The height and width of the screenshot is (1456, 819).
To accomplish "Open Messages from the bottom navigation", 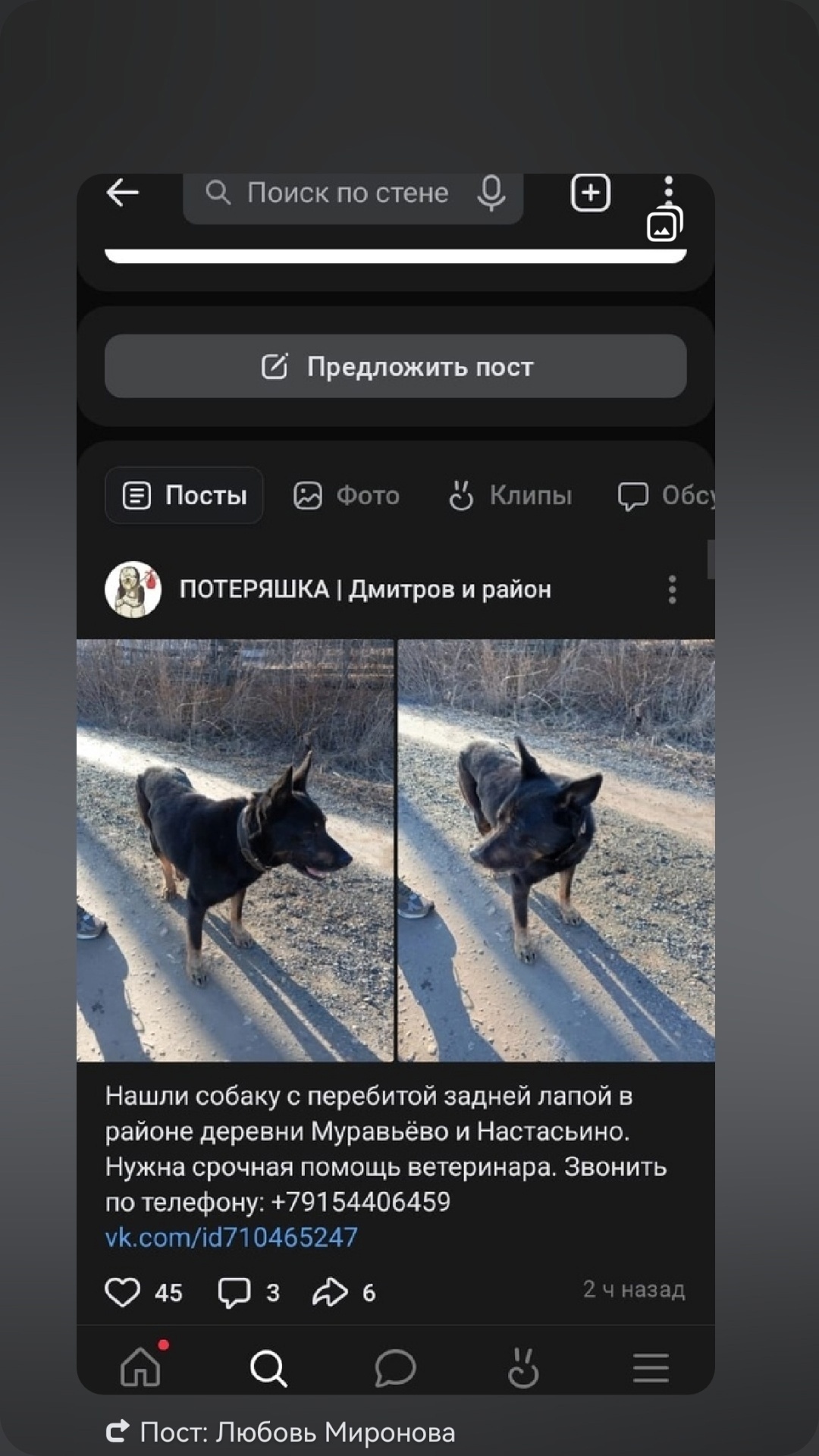I will click(x=394, y=1367).
